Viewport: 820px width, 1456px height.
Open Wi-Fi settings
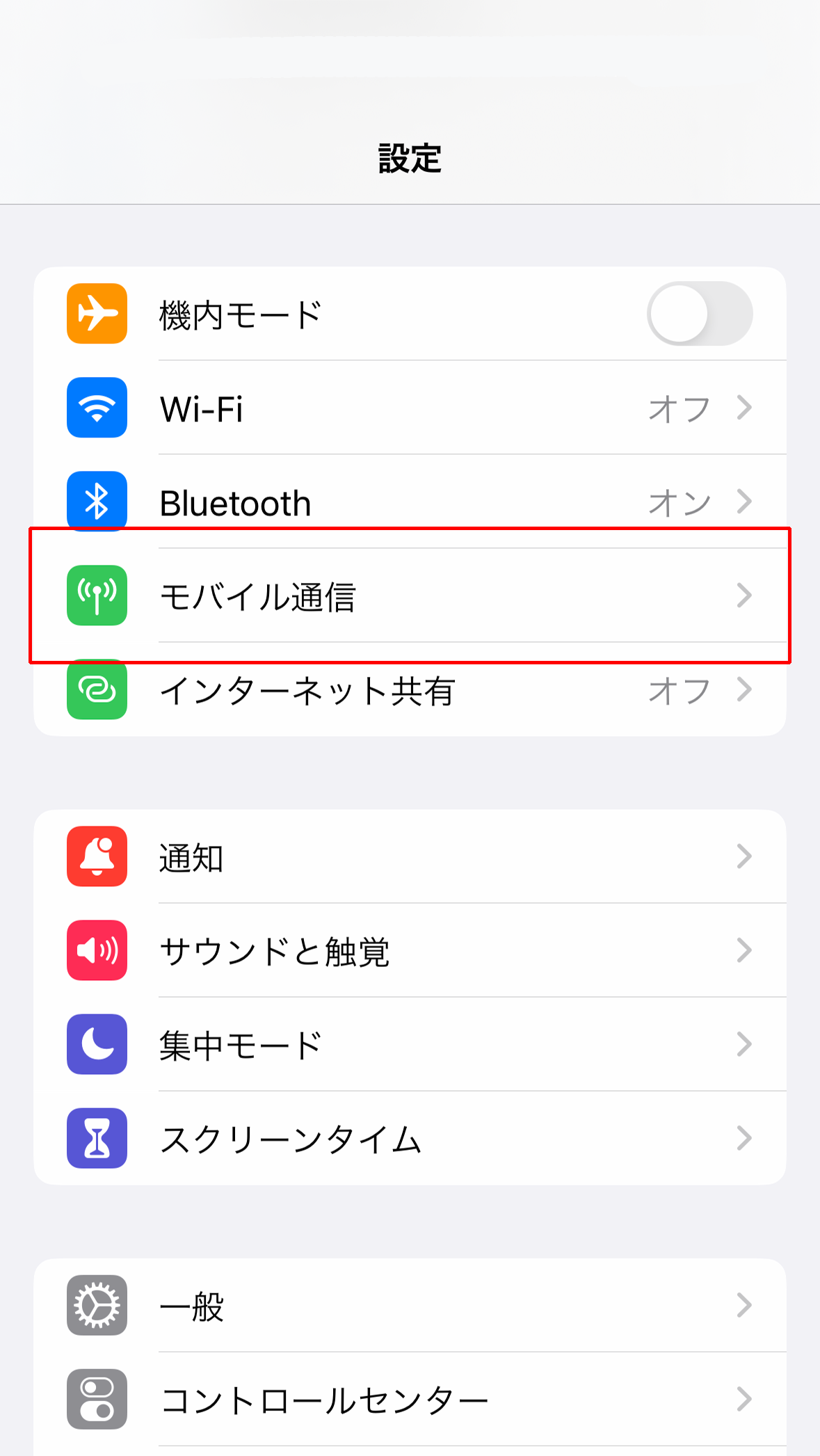coord(410,408)
